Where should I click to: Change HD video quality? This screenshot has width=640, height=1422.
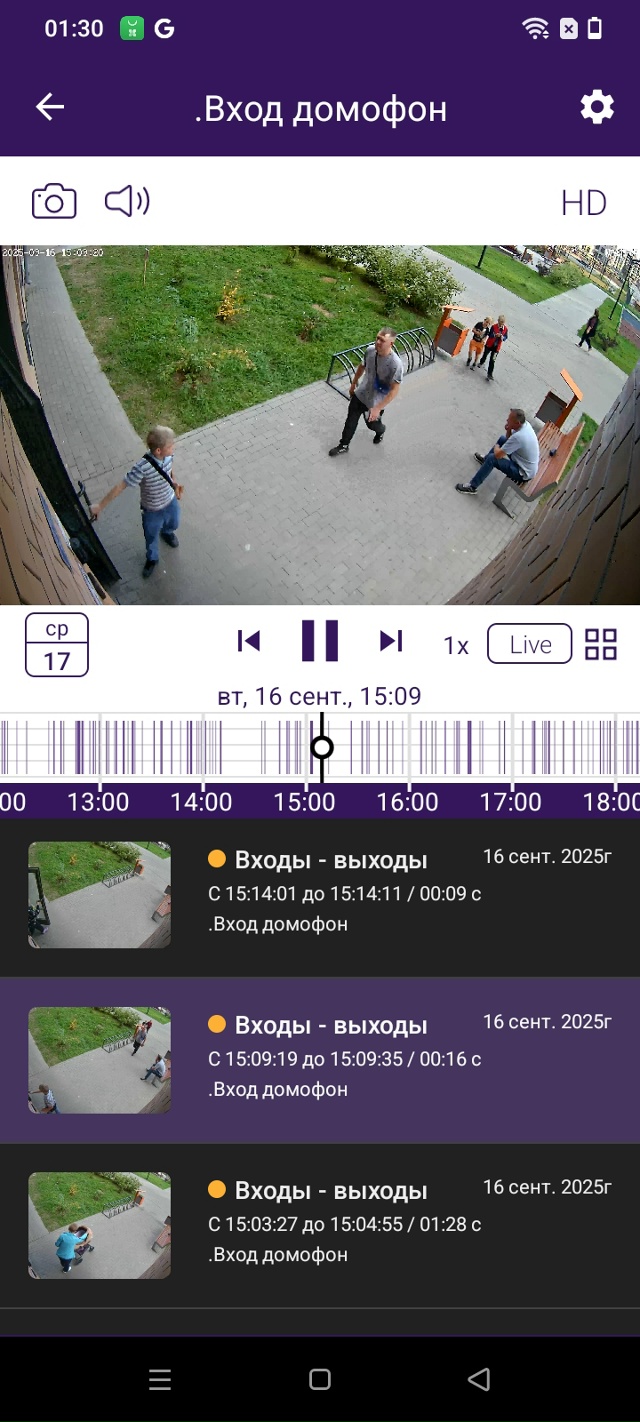(583, 203)
